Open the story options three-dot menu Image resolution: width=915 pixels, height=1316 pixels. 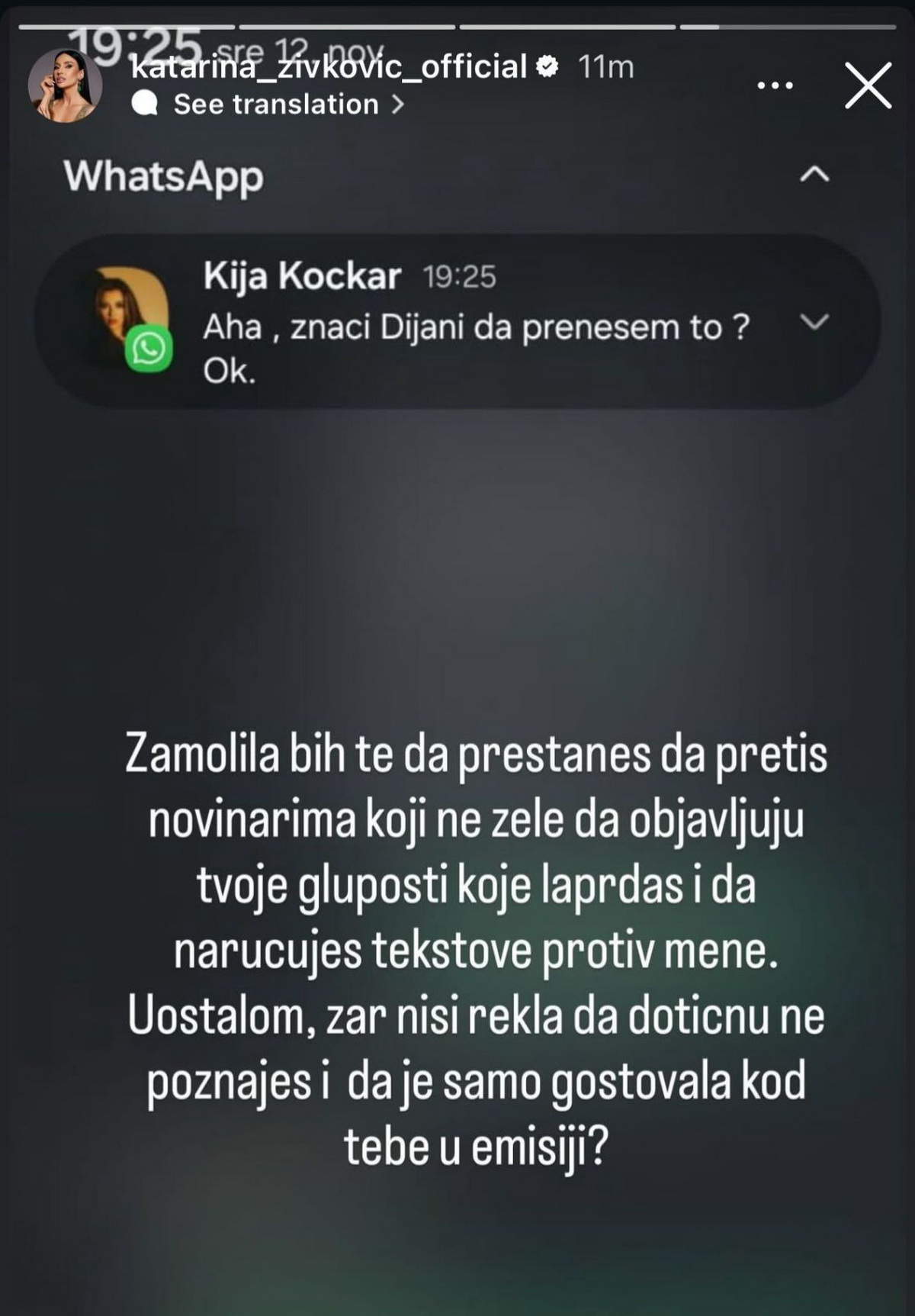[x=775, y=86]
